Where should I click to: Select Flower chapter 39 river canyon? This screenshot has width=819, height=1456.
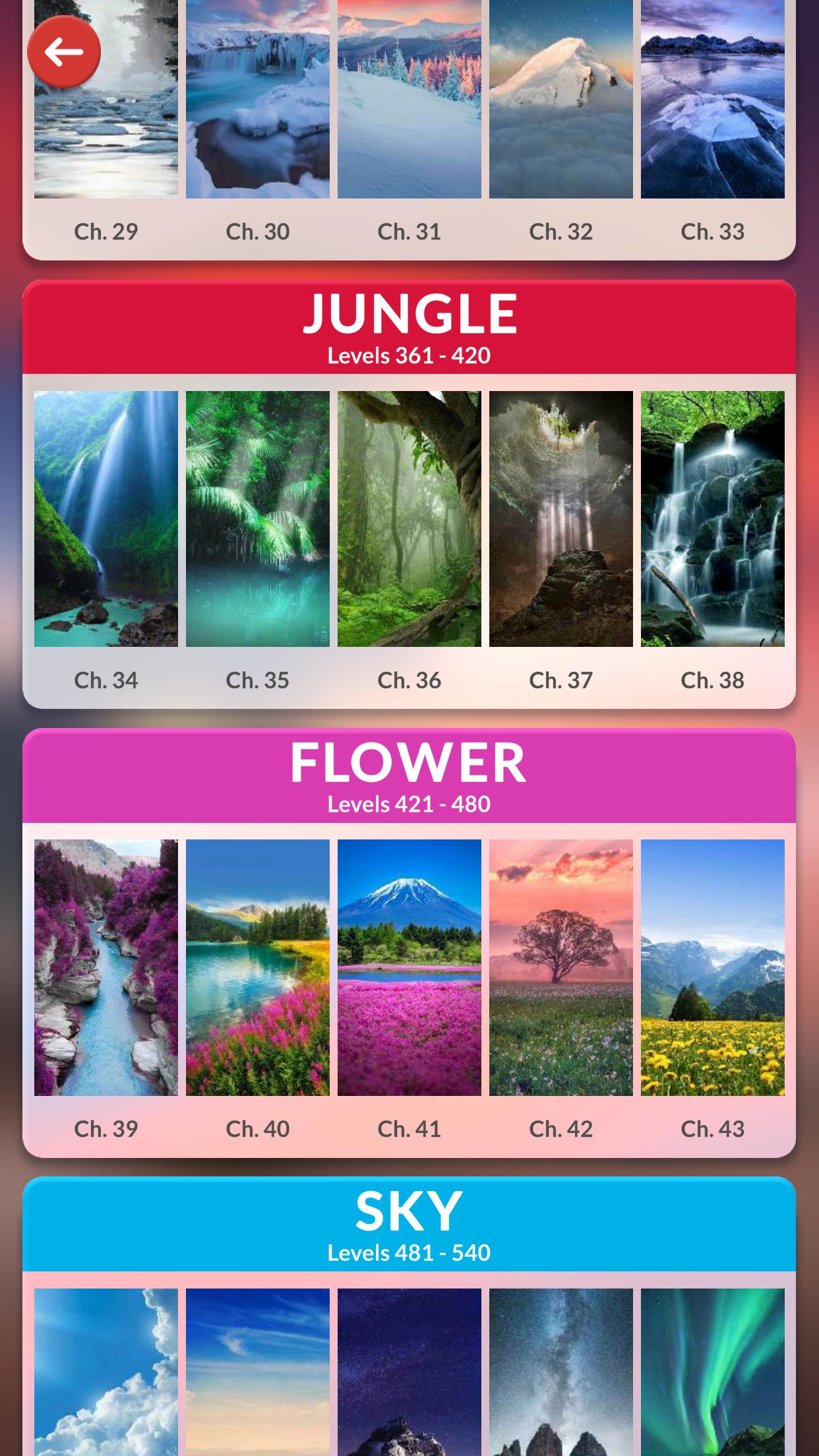(x=106, y=967)
